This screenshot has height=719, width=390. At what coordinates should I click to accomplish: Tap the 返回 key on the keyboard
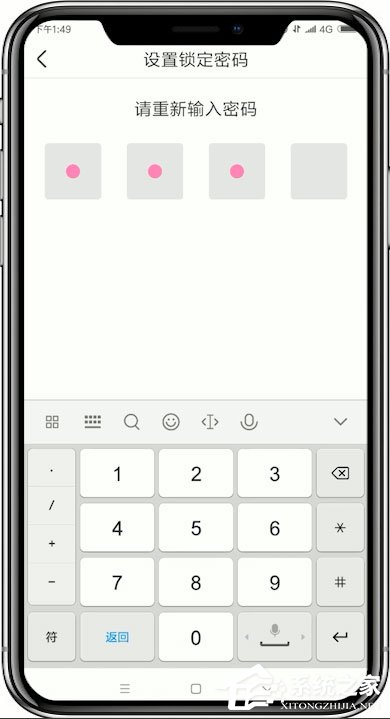pyautogui.click(x=117, y=637)
